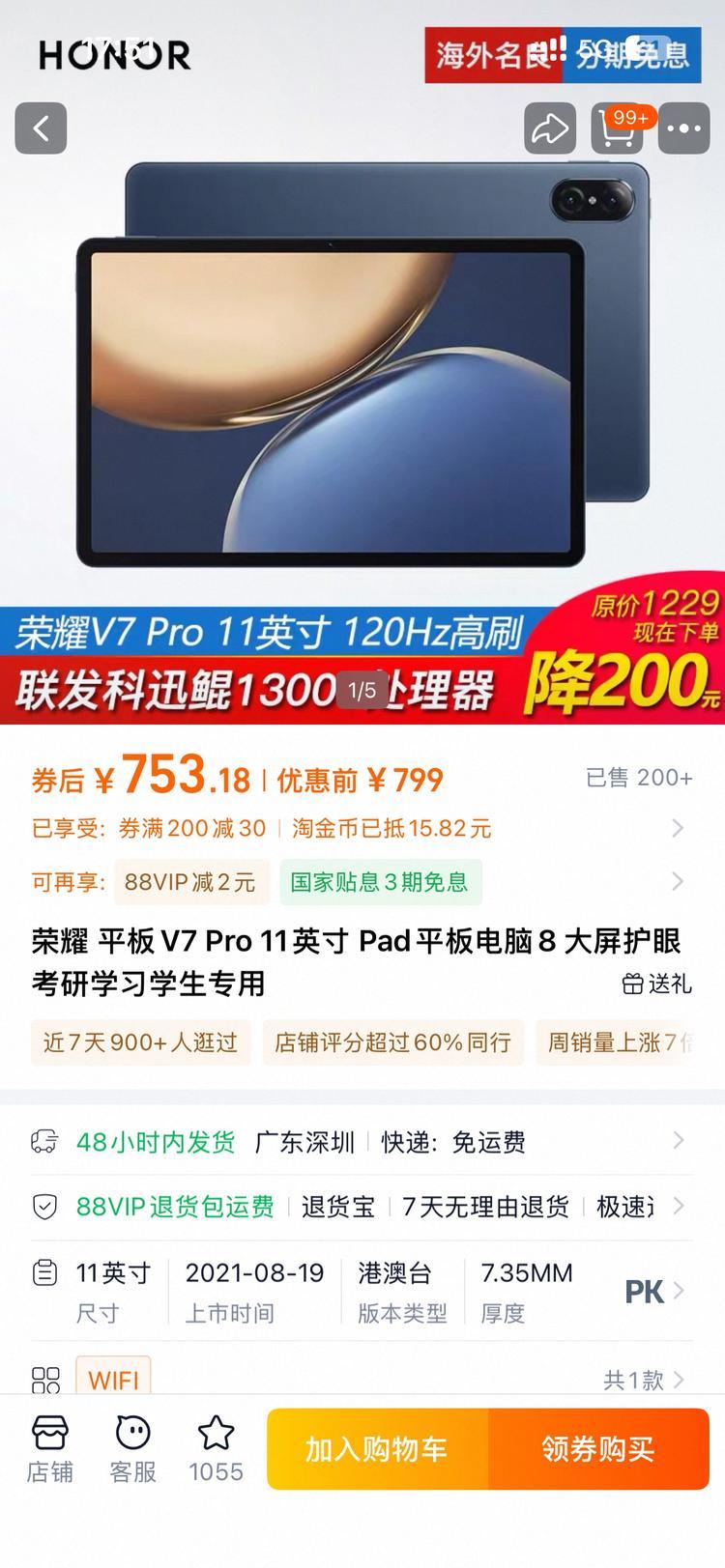725x1568 pixels.
Task: Expand the applied coupon discount details
Action: coord(677,828)
